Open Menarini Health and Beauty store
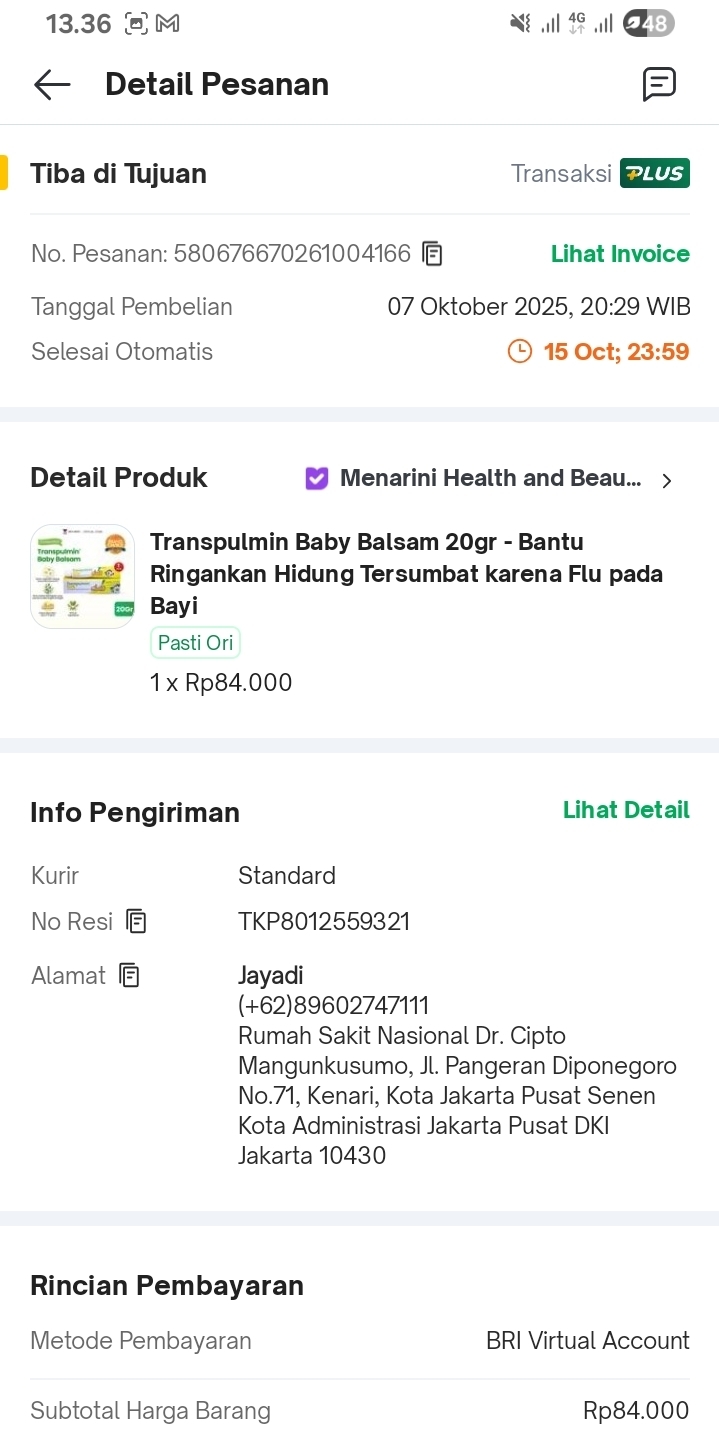The height and width of the screenshot is (1439, 719). coord(490,479)
